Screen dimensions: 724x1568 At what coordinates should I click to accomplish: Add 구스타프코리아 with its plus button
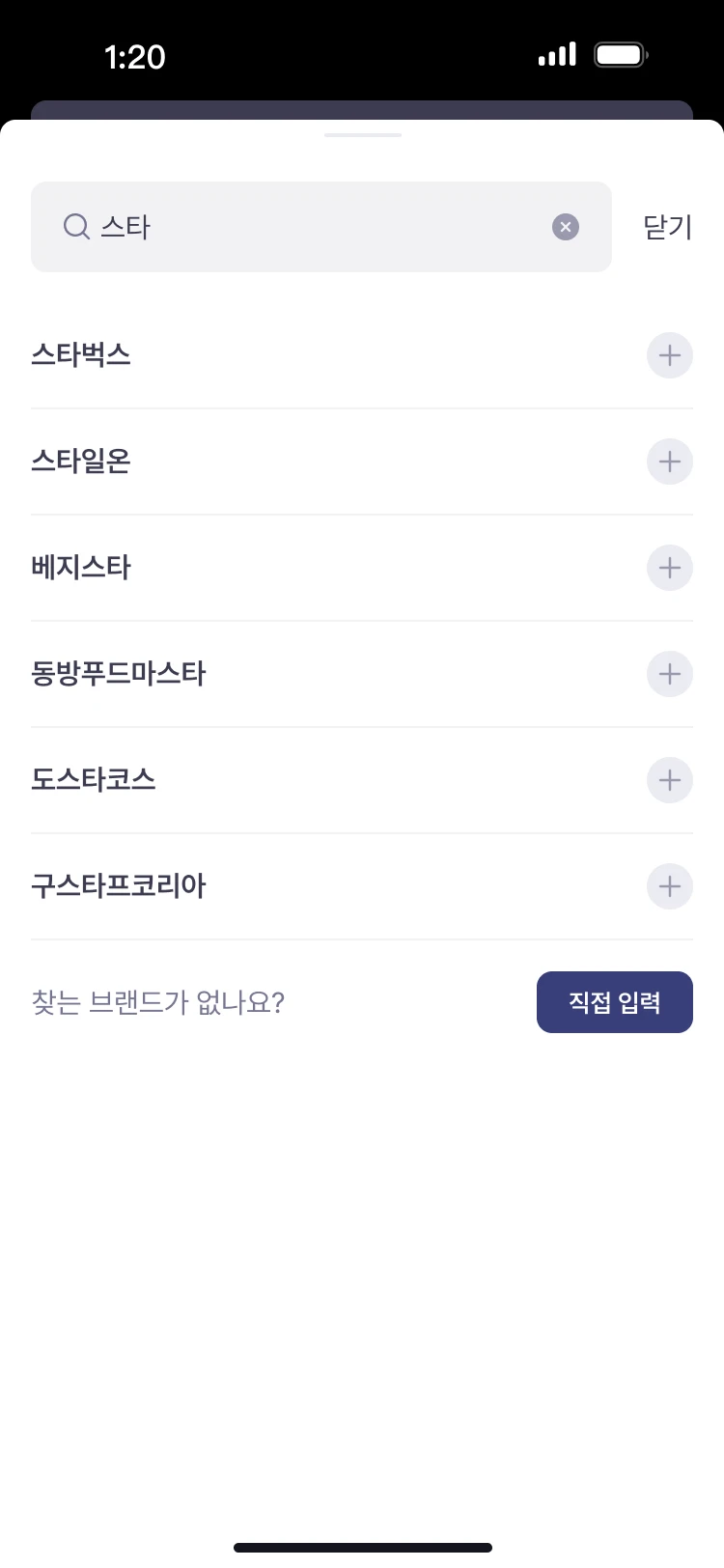pos(670,886)
